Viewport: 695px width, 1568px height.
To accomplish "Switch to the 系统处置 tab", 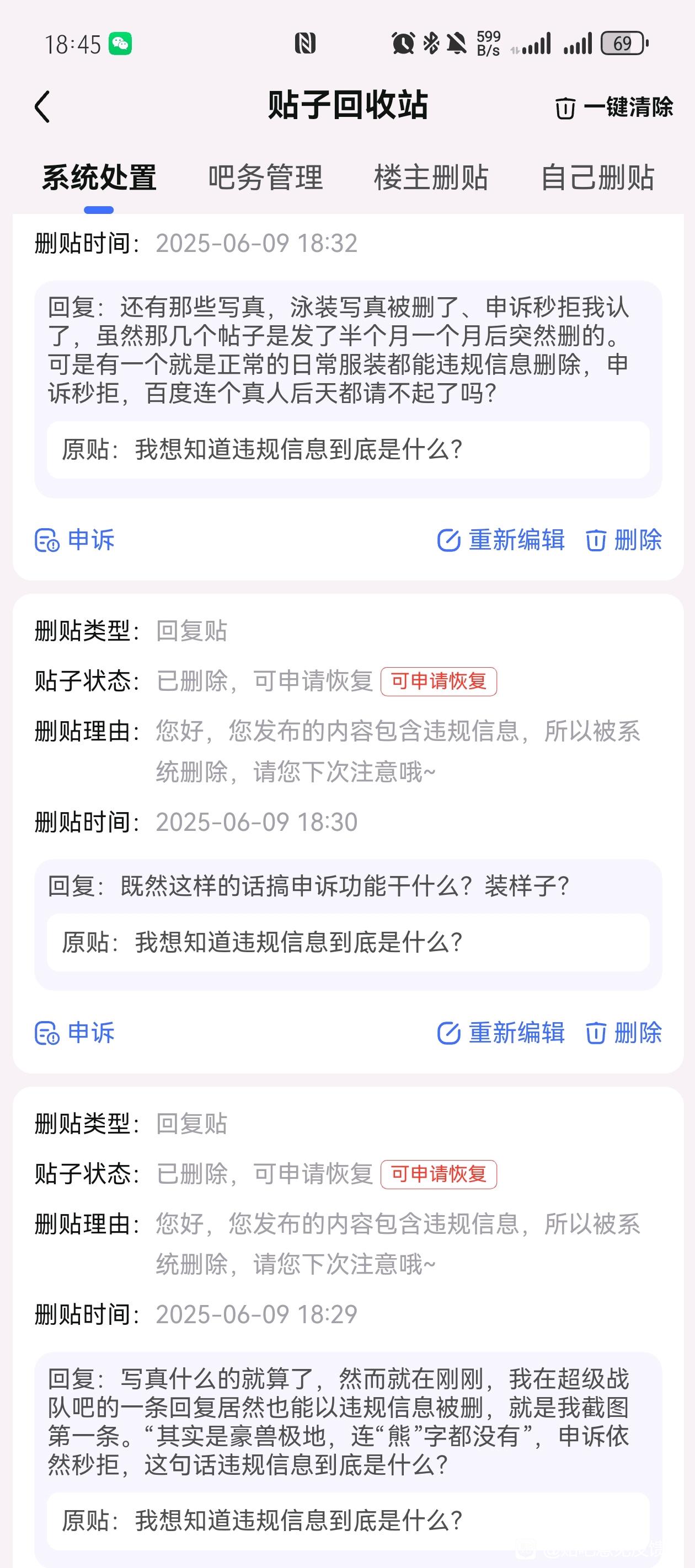I will [99, 178].
